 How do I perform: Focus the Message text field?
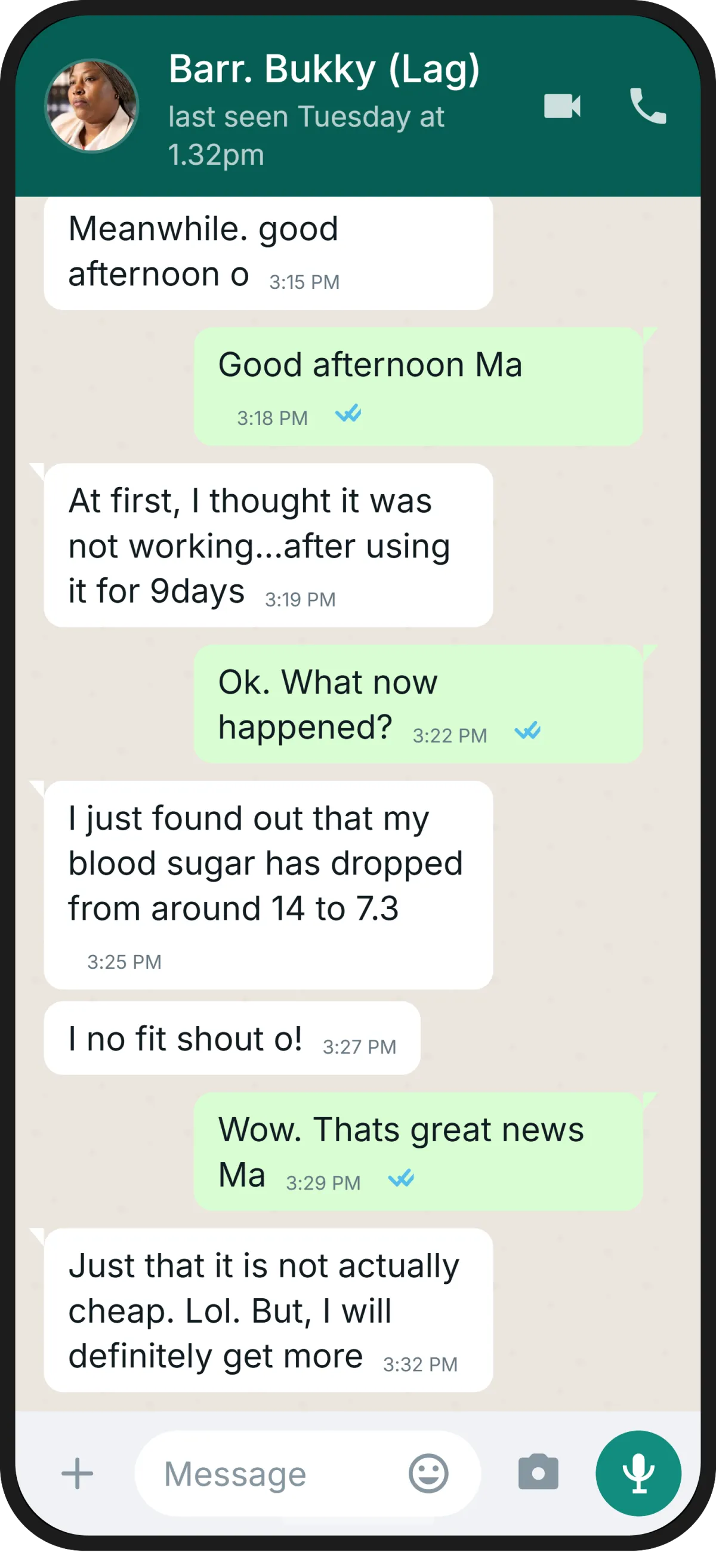(x=268, y=1474)
